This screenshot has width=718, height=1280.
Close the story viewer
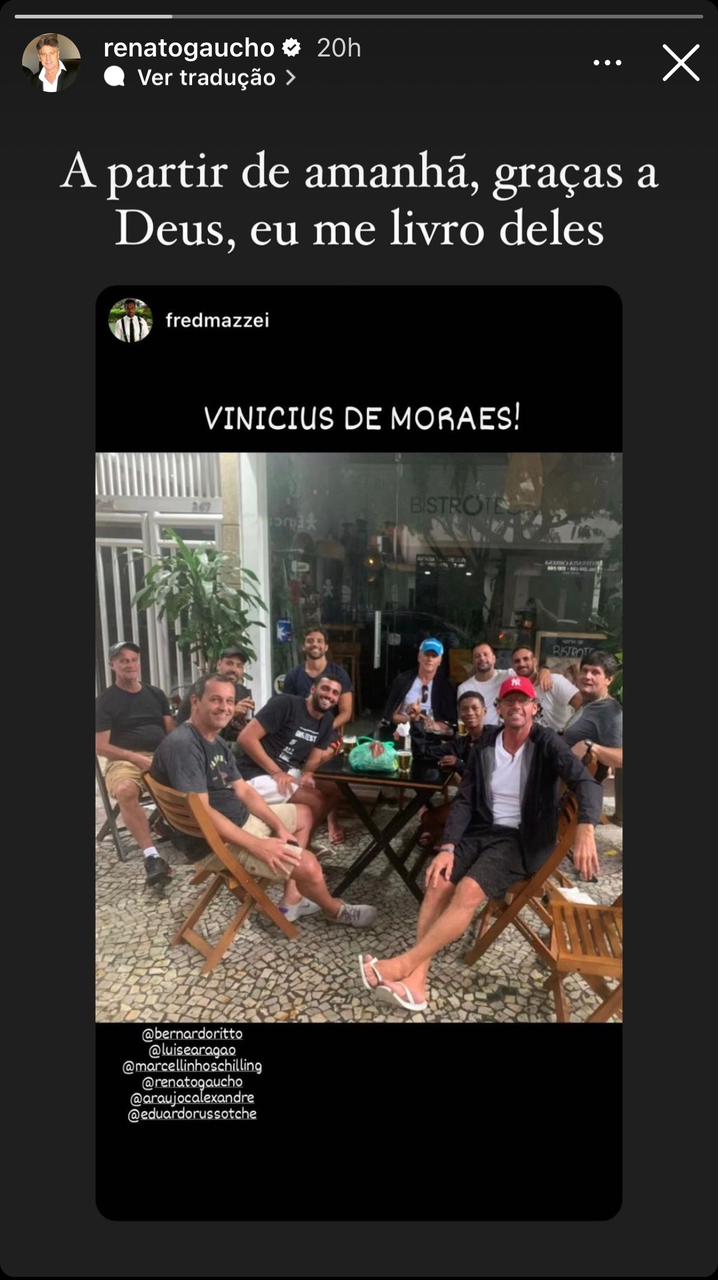[680, 63]
